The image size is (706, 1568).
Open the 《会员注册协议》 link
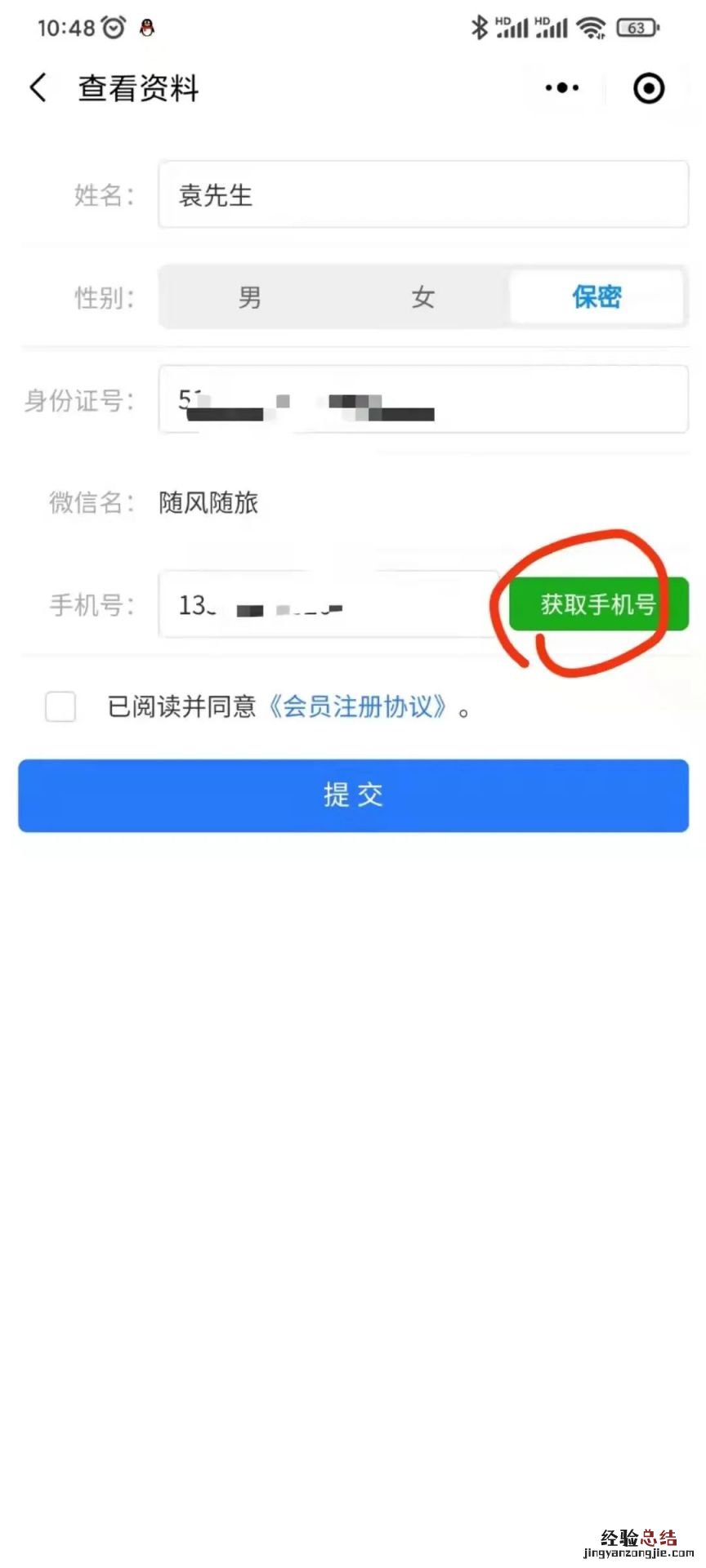[360, 706]
